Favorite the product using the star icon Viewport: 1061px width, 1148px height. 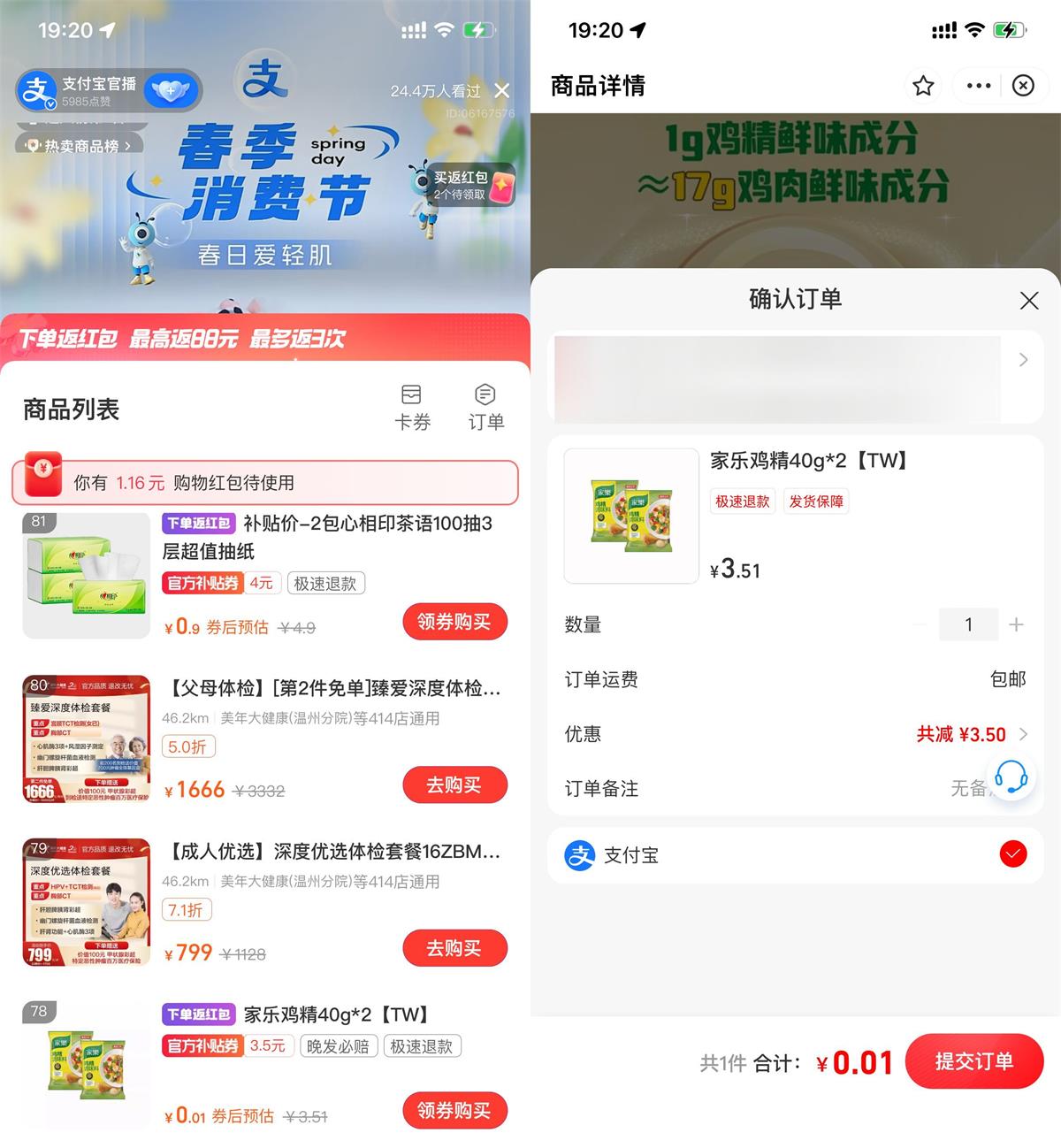pyautogui.click(x=923, y=86)
